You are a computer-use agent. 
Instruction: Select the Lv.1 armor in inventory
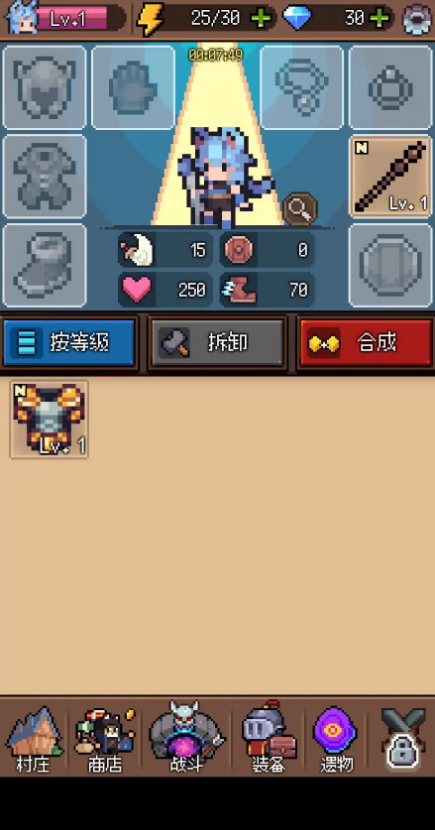coord(49,419)
